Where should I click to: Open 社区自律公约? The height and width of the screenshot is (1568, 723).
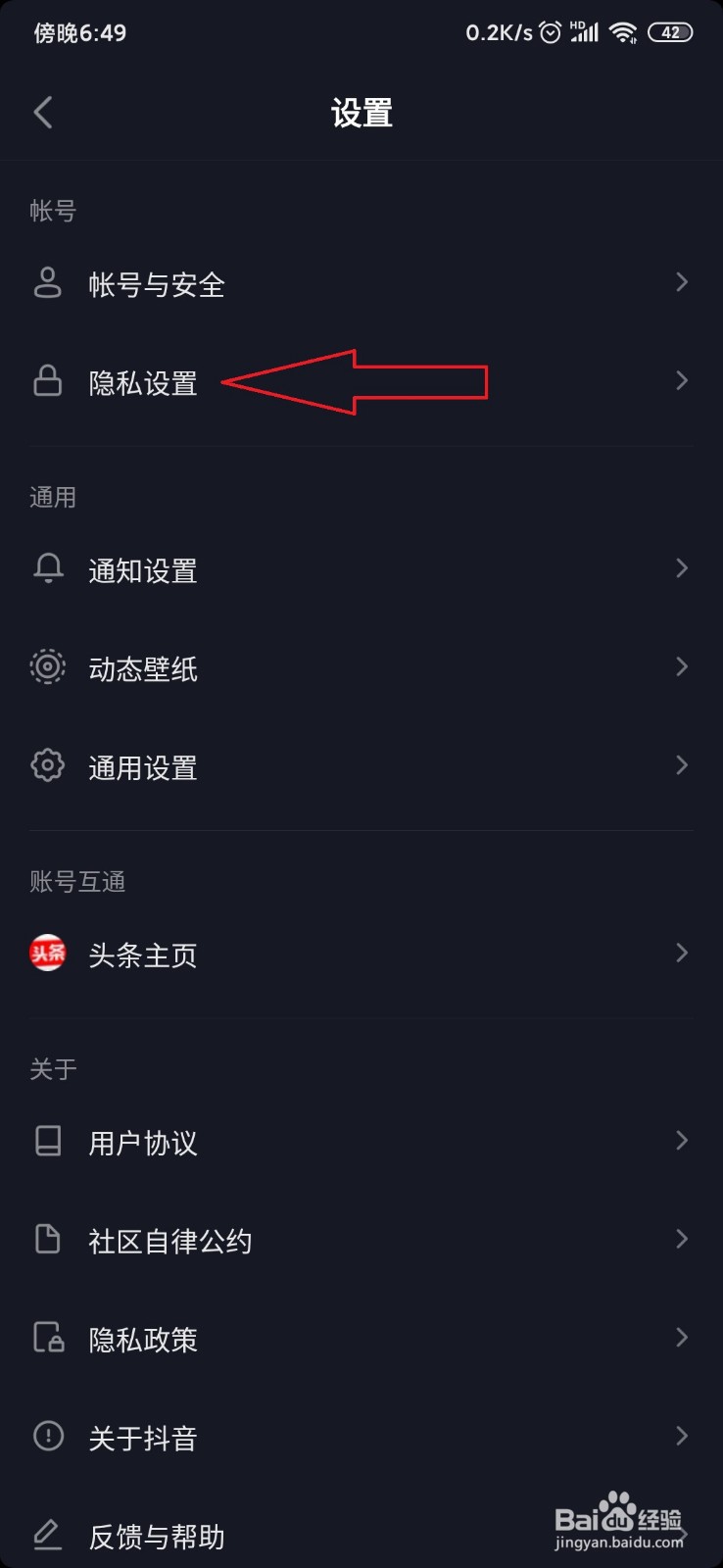pos(169,1241)
